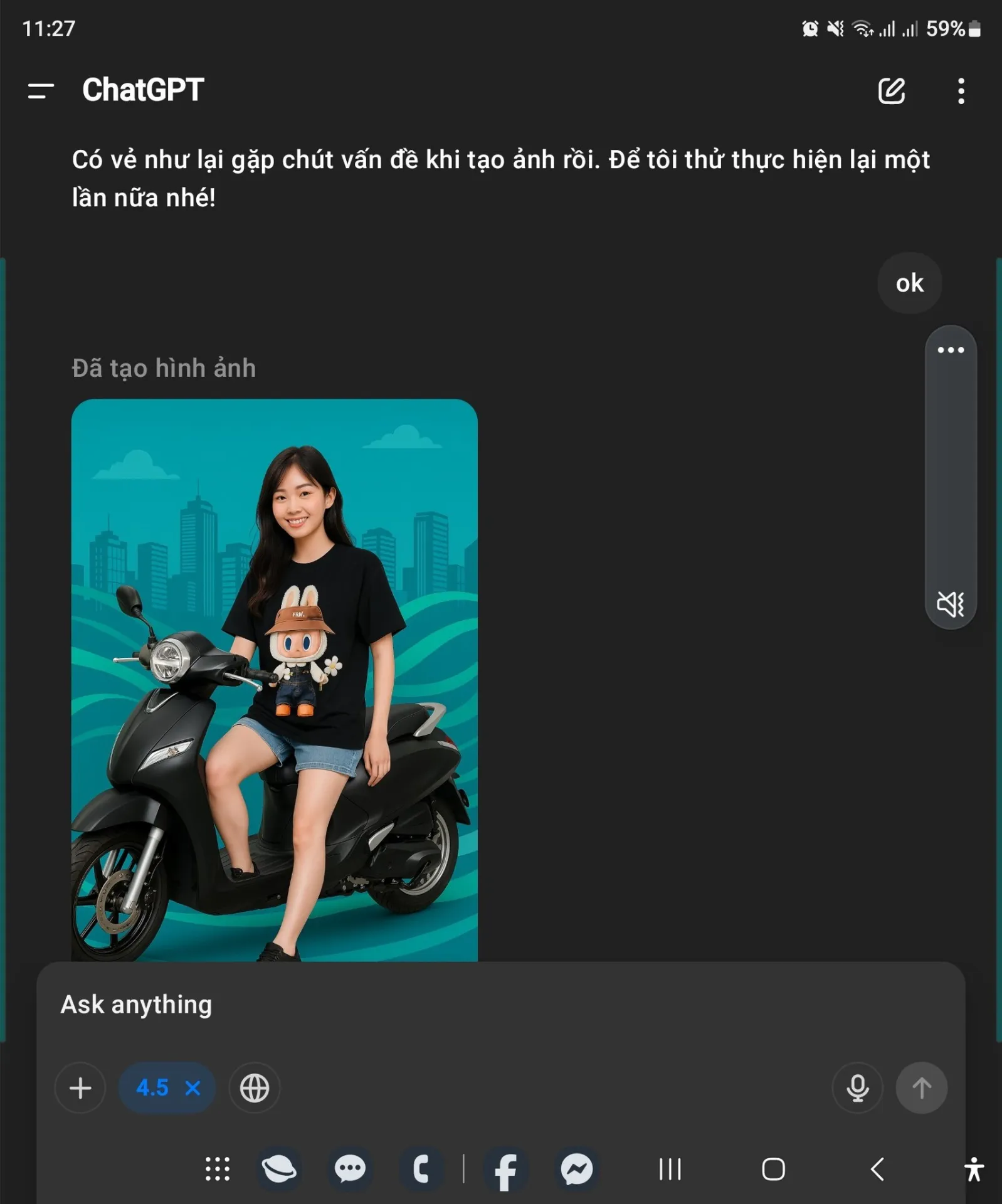Screen dimensions: 1002x1204
Task: Open recent apps from navigation bar
Action: (x=670, y=1170)
